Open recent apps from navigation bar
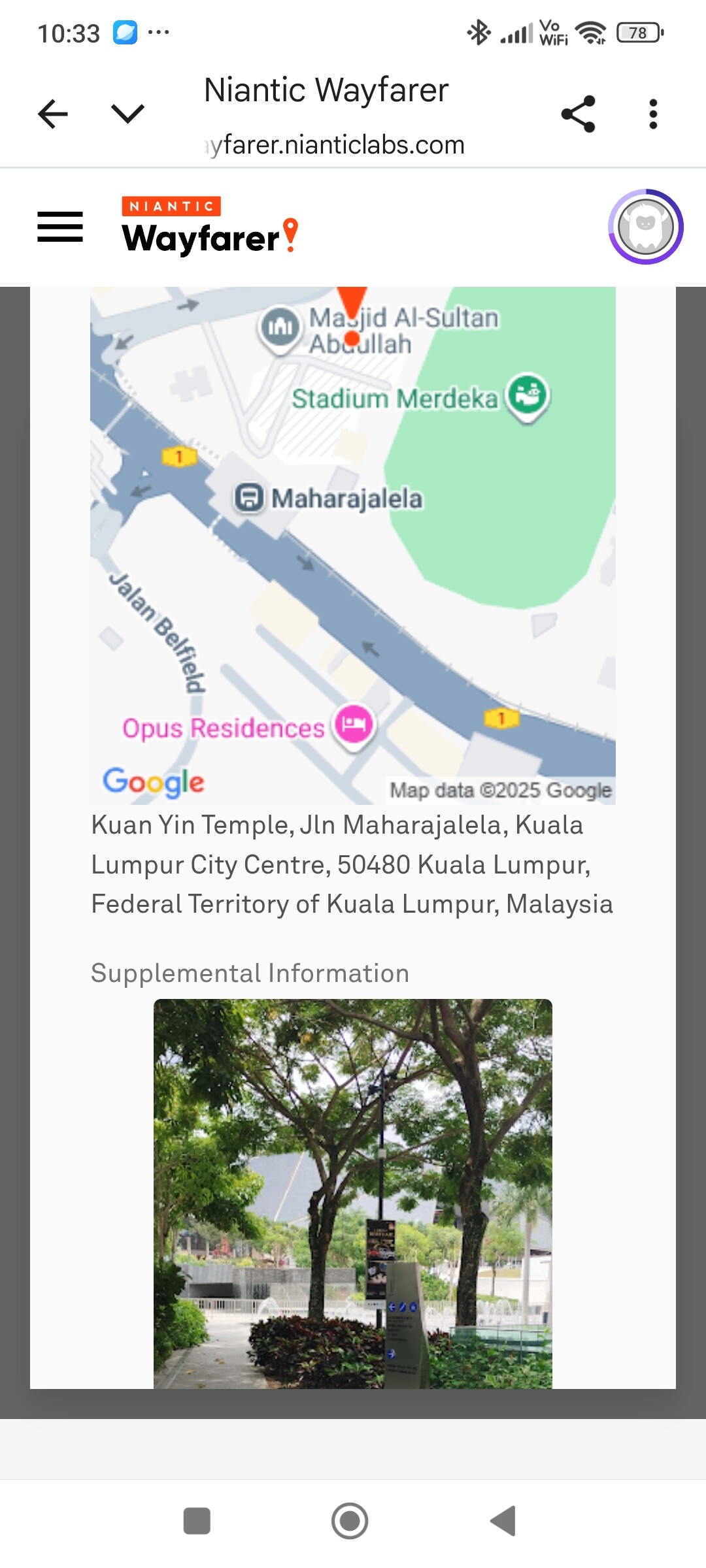The image size is (706, 1568). (x=197, y=1521)
